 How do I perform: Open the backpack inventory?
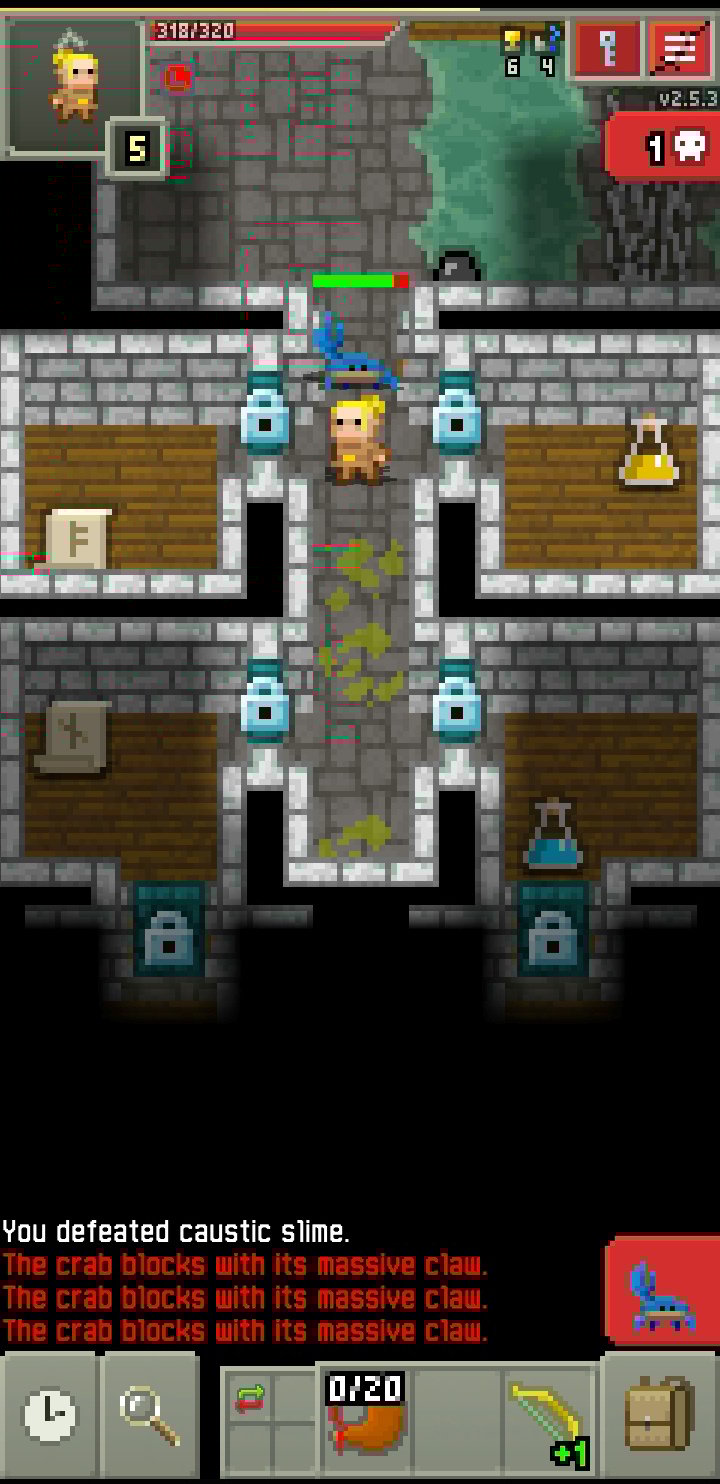pyautogui.click(x=660, y=1415)
